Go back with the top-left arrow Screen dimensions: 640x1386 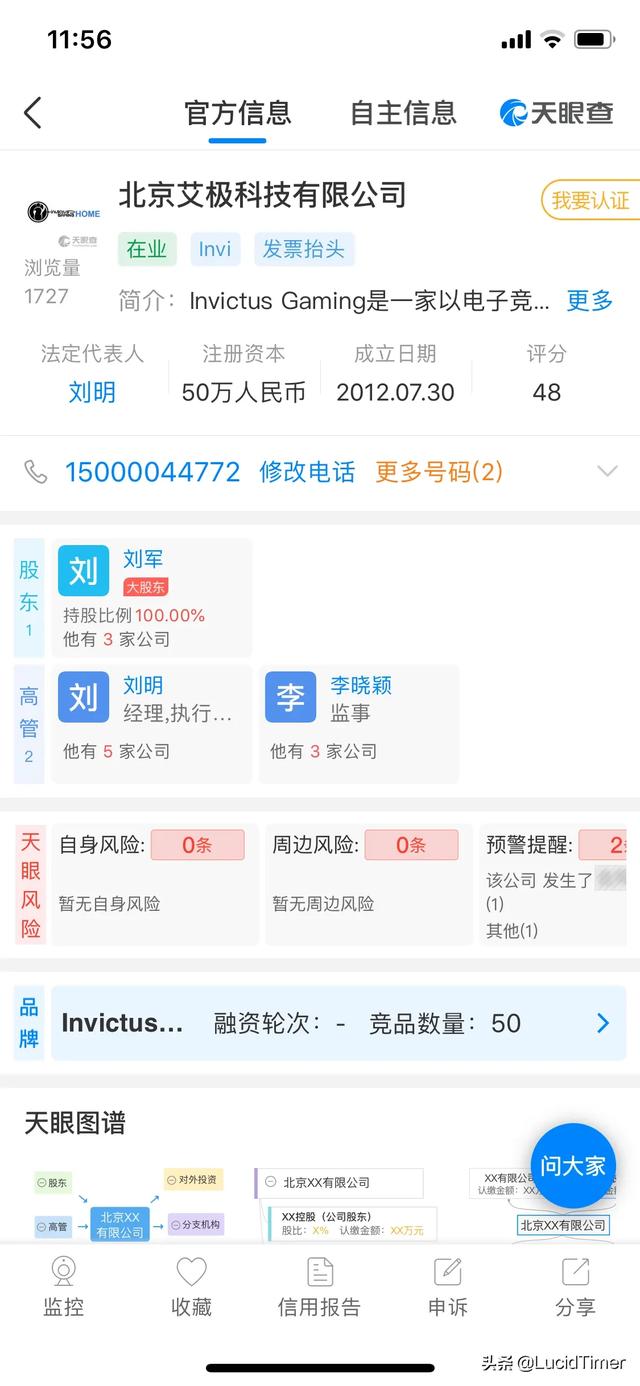pyautogui.click(x=33, y=113)
